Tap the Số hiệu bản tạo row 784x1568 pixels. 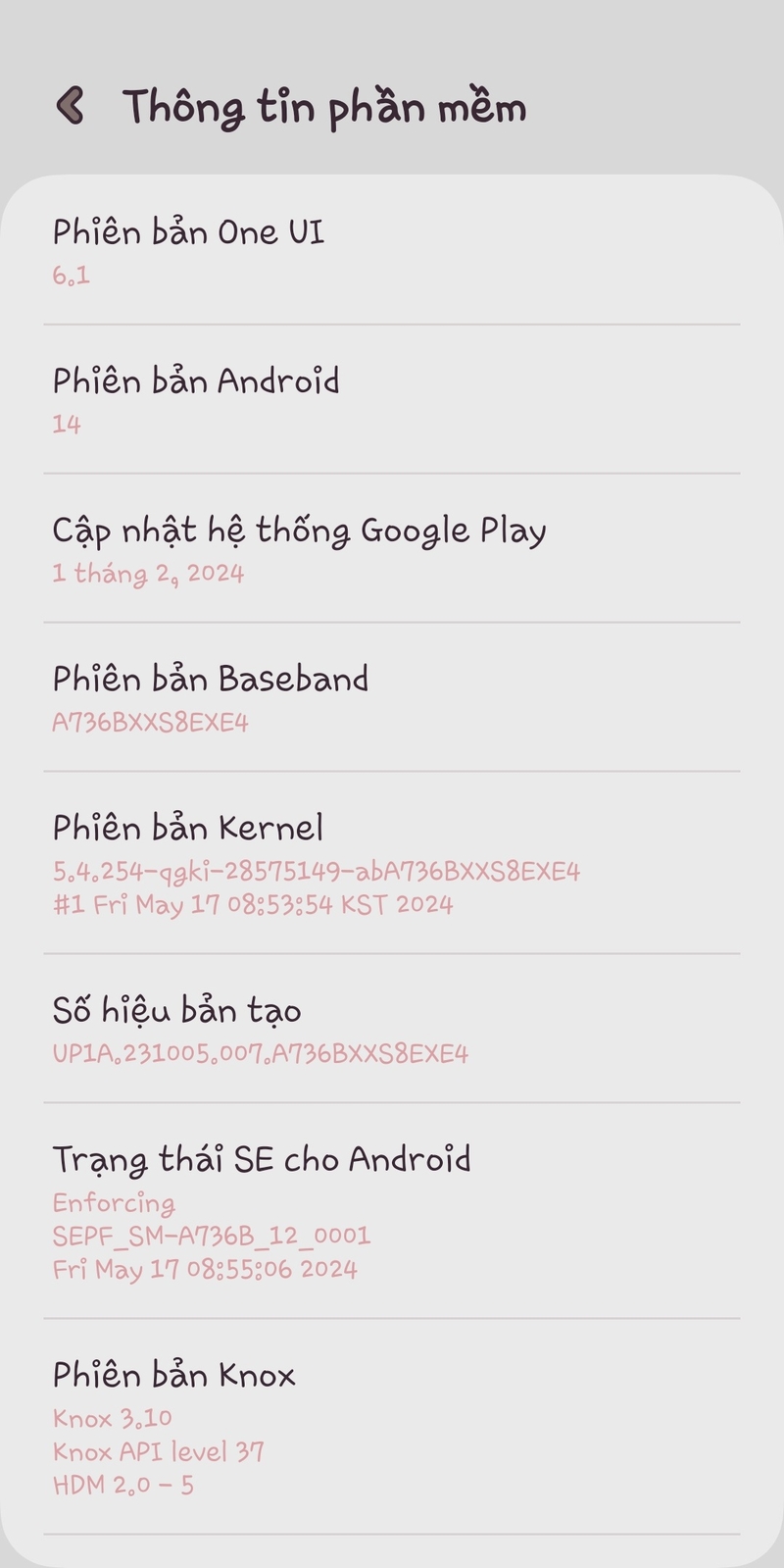[392, 1029]
